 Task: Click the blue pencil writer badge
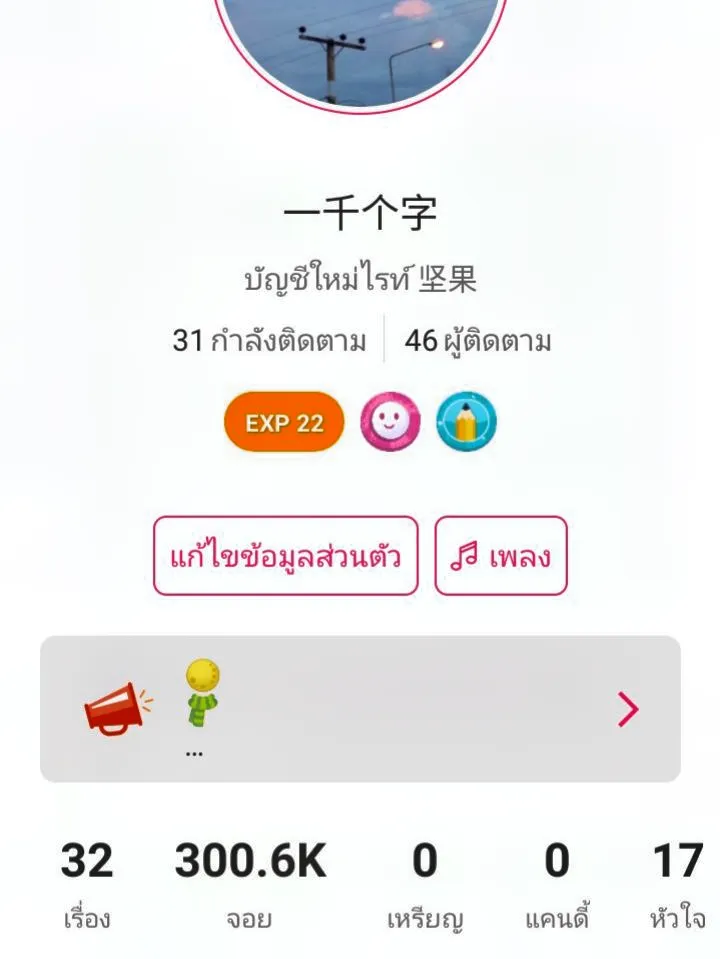[x=466, y=423]
